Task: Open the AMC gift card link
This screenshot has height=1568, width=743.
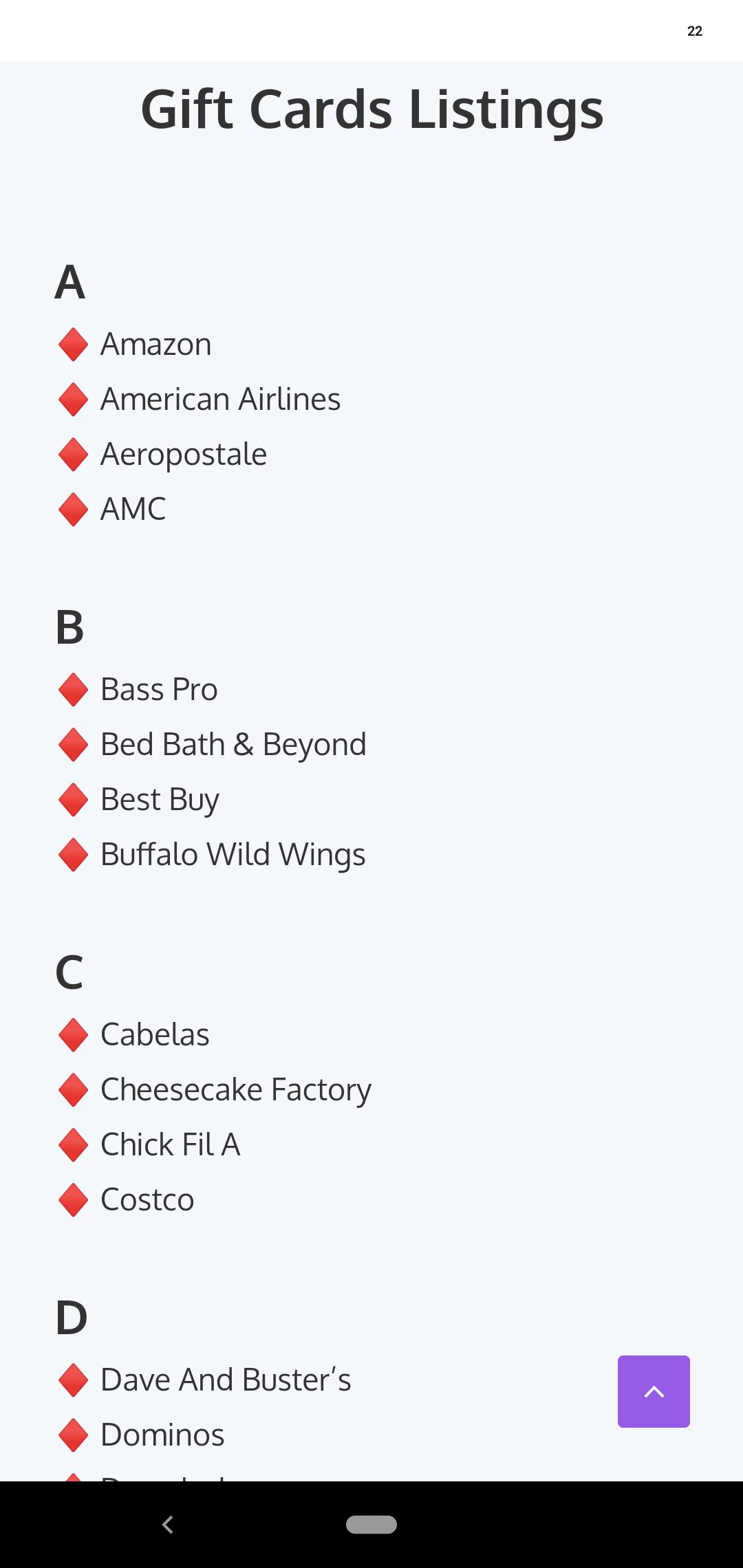Action: [x=133, y=509]
